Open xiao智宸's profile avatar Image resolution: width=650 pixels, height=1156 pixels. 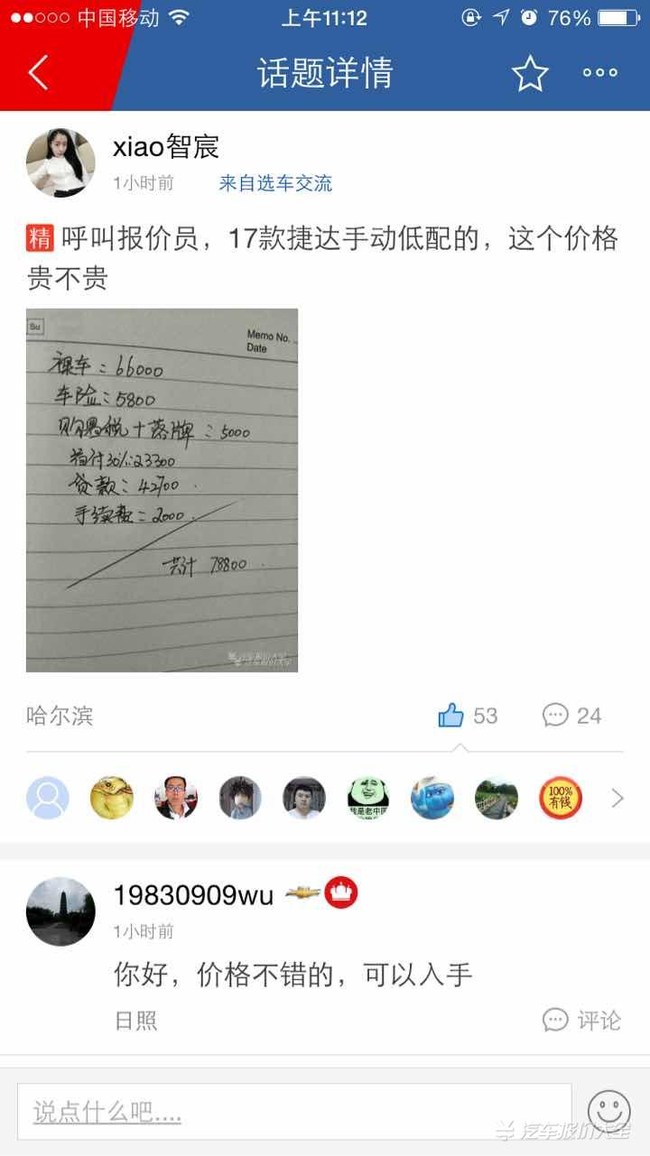(x=60, y=163)
